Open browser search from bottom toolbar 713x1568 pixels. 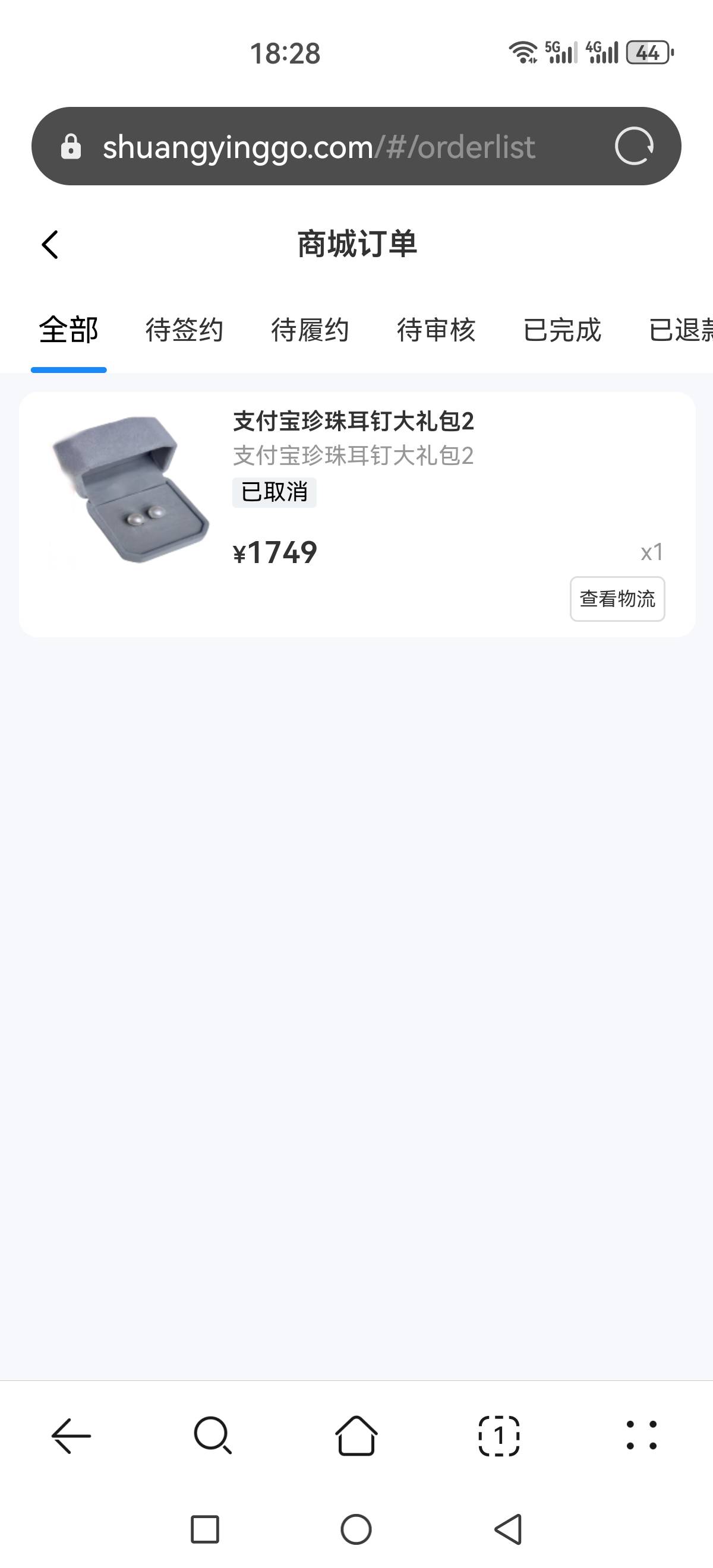(213, 1436)
